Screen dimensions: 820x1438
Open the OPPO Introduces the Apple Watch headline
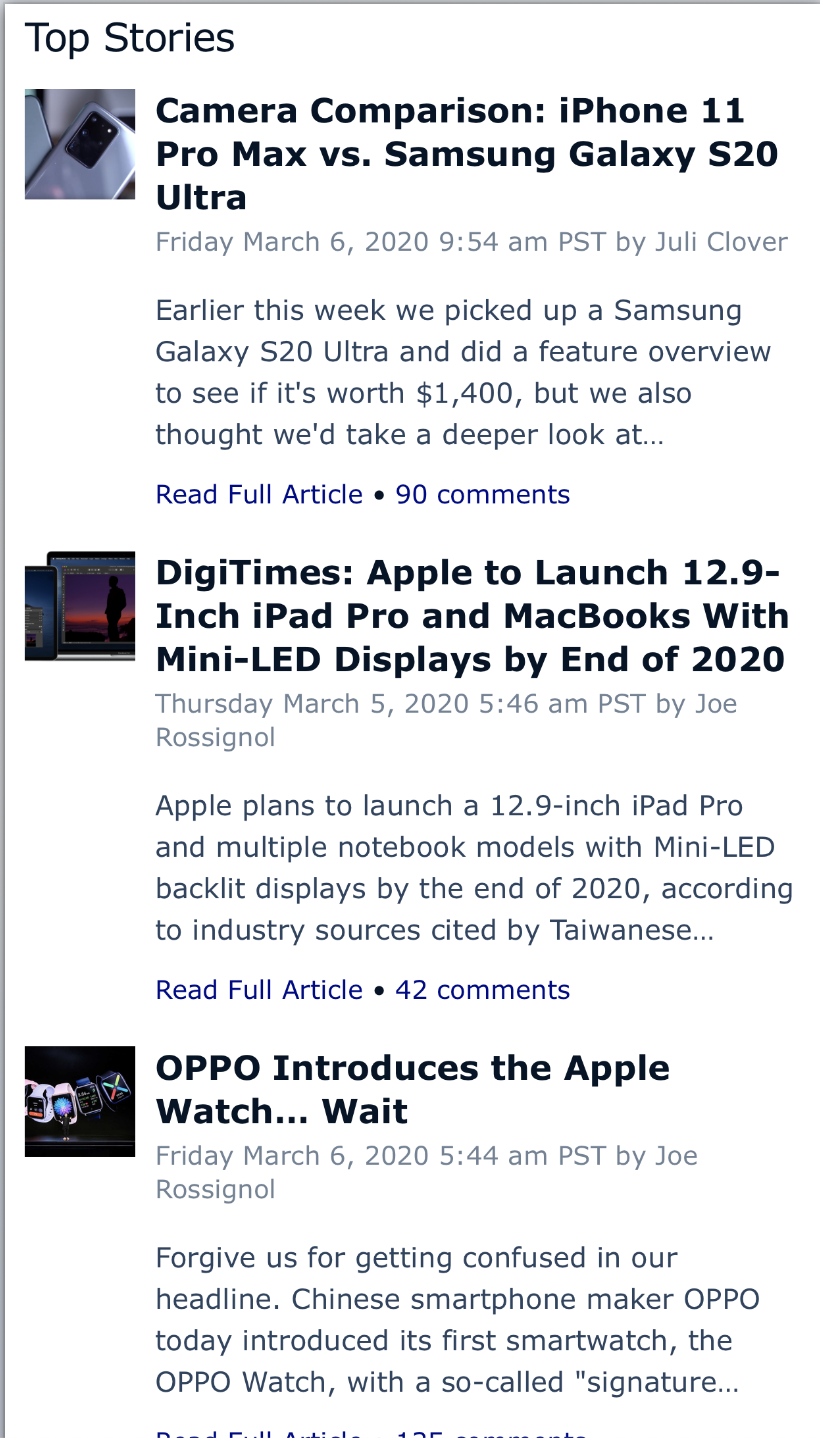(x=413, y=1089)
